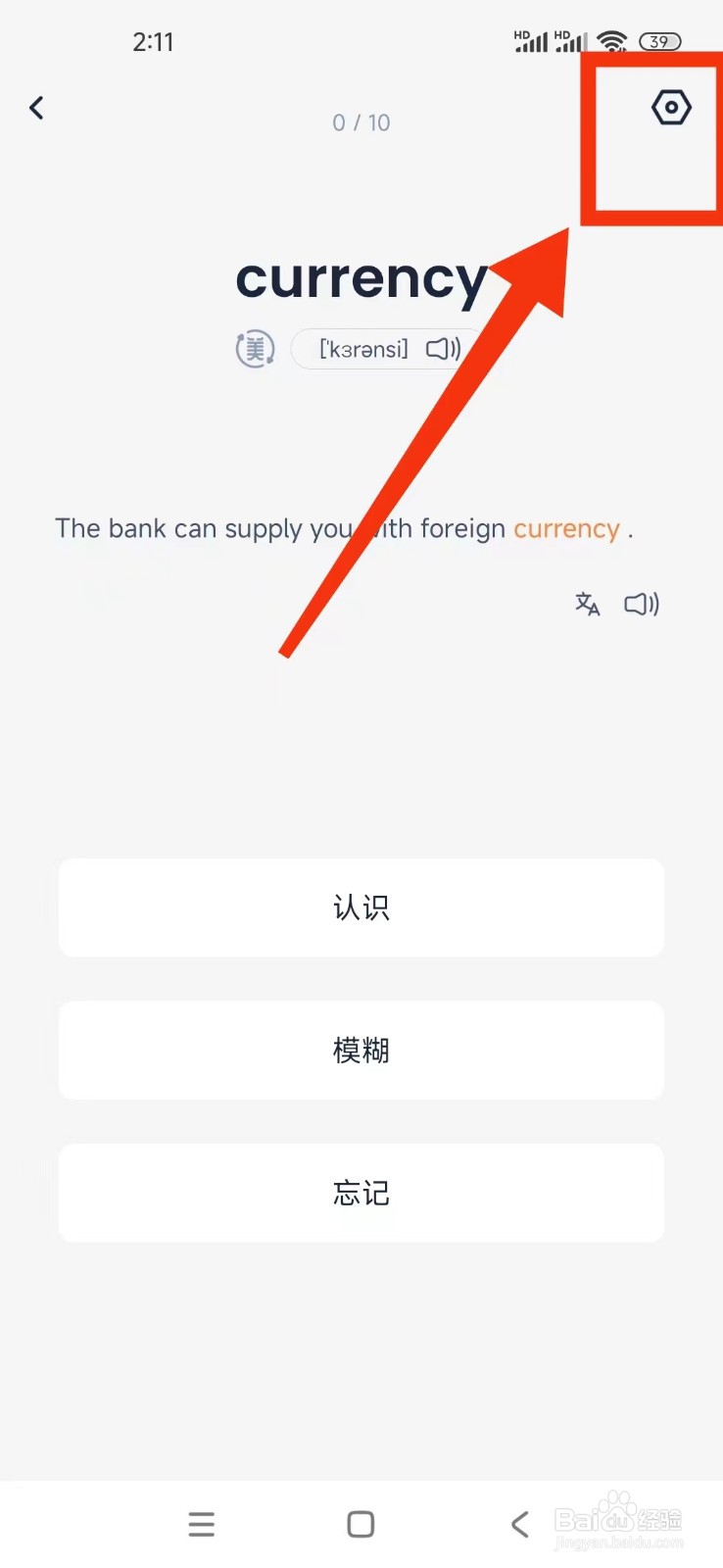Select the 模糊 (fuzzy) answer button
This screenshot has width=723, height=1568.
[361, 1050]
